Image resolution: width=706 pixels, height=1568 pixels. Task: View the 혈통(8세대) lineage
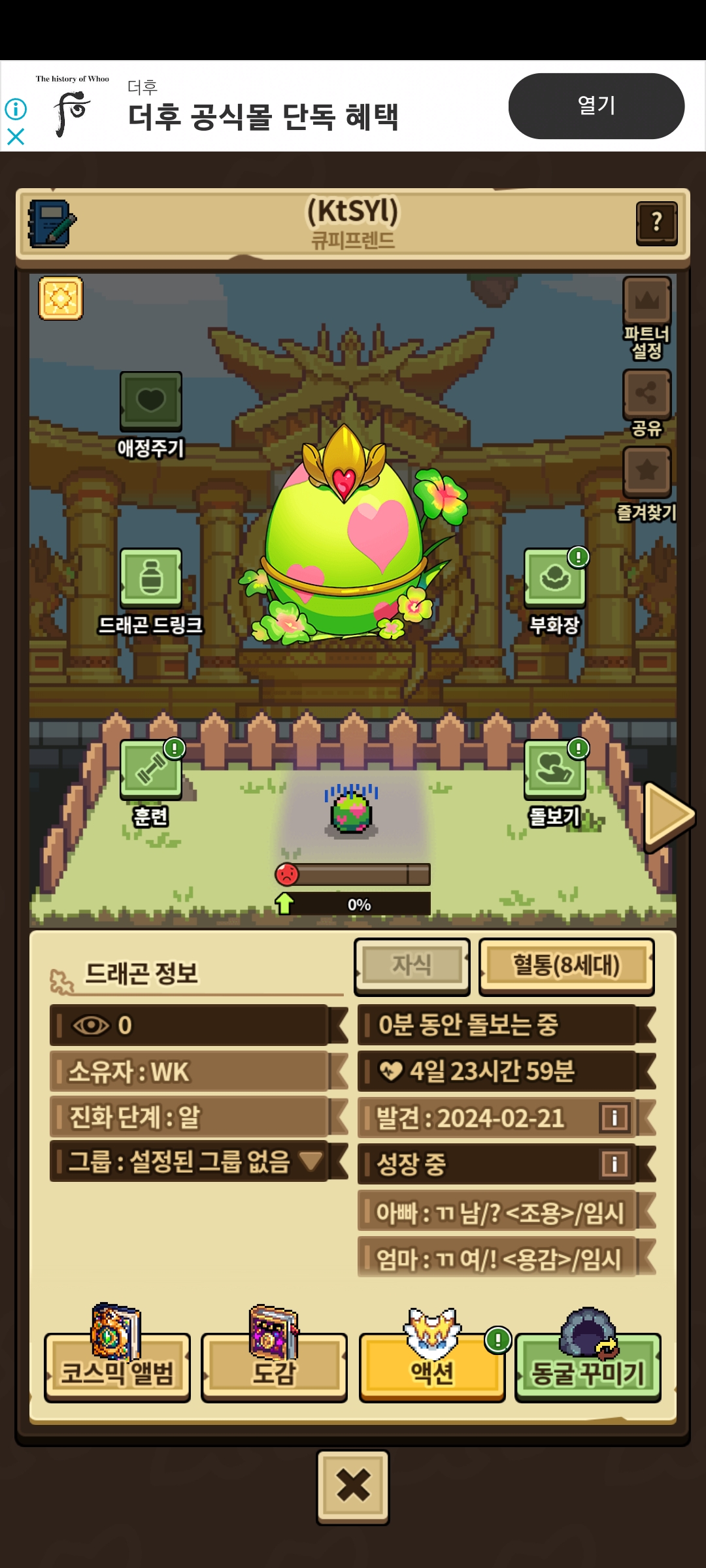pos(567,966)
